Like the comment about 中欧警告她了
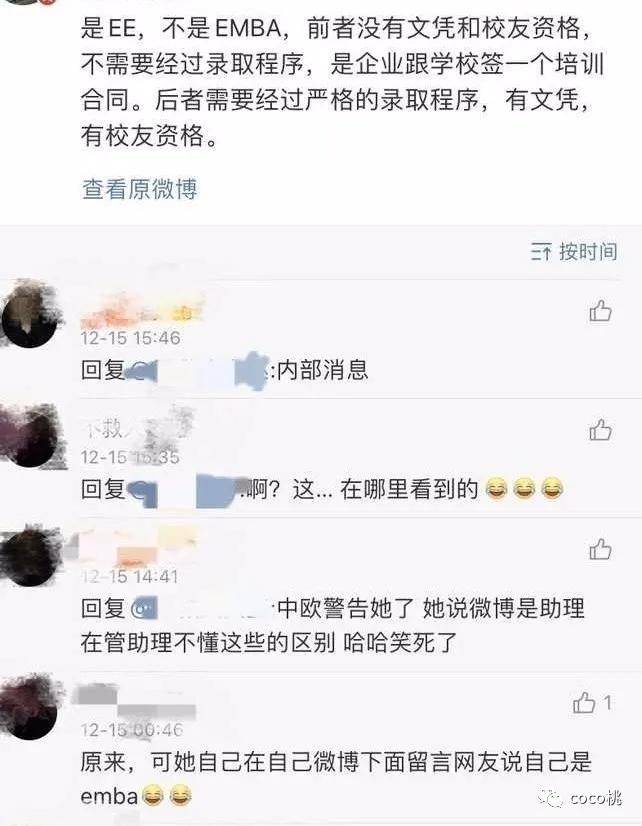 pos(600,548)
